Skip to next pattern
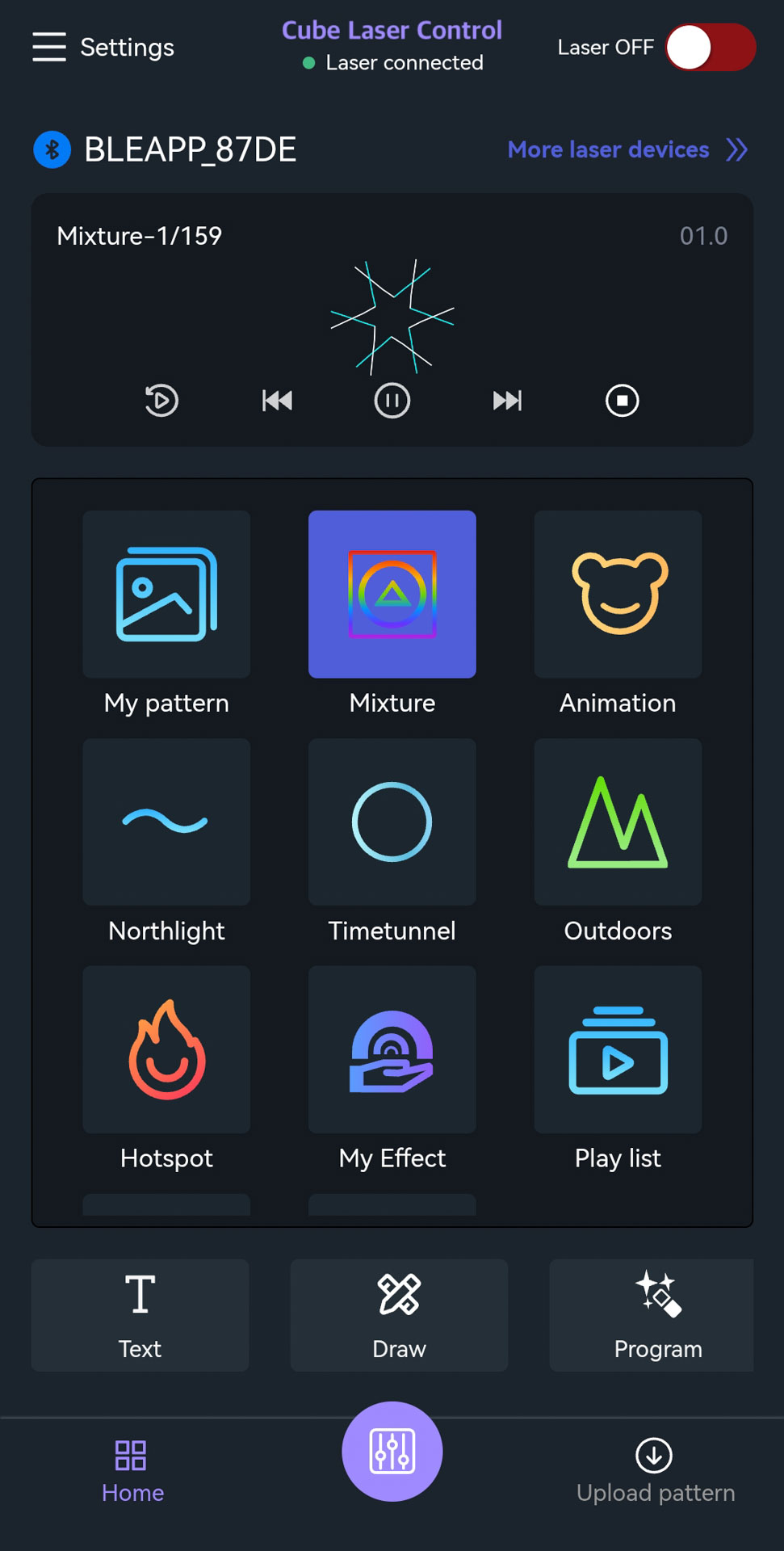This screenshot has height=1551, width=784. [x=507, y=401]
